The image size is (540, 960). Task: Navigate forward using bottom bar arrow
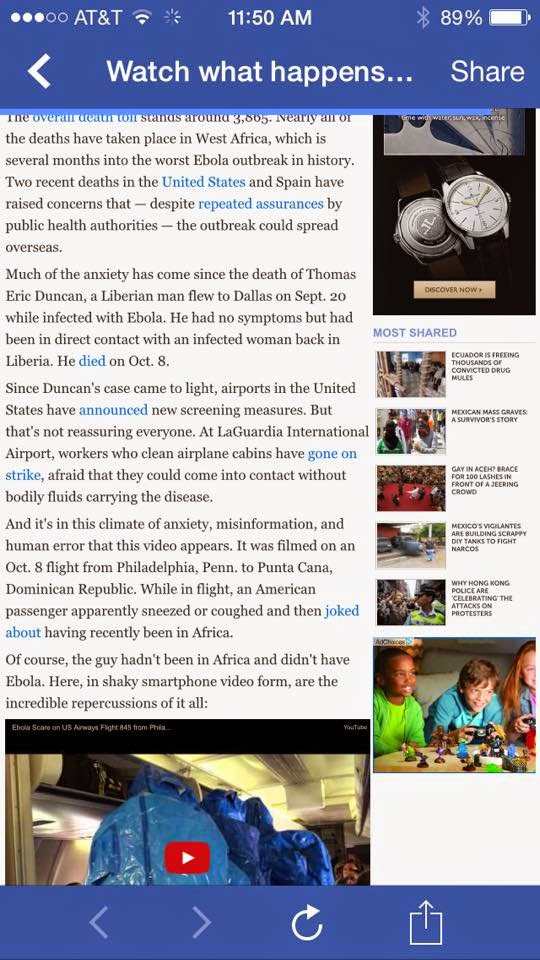pyautogui.click(x=201, y=922)
